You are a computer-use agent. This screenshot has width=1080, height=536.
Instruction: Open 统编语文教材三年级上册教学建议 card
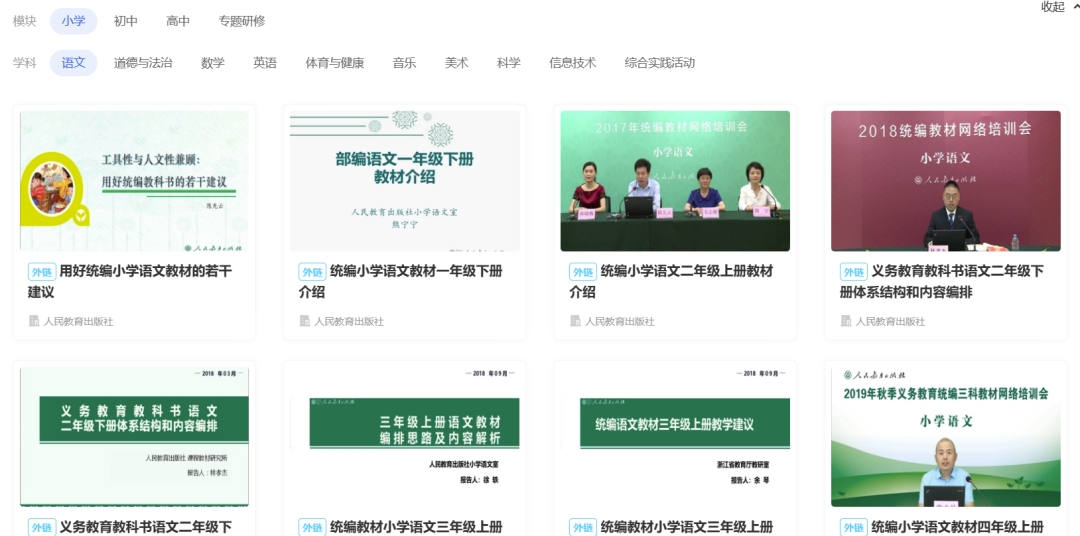point(675,437)
